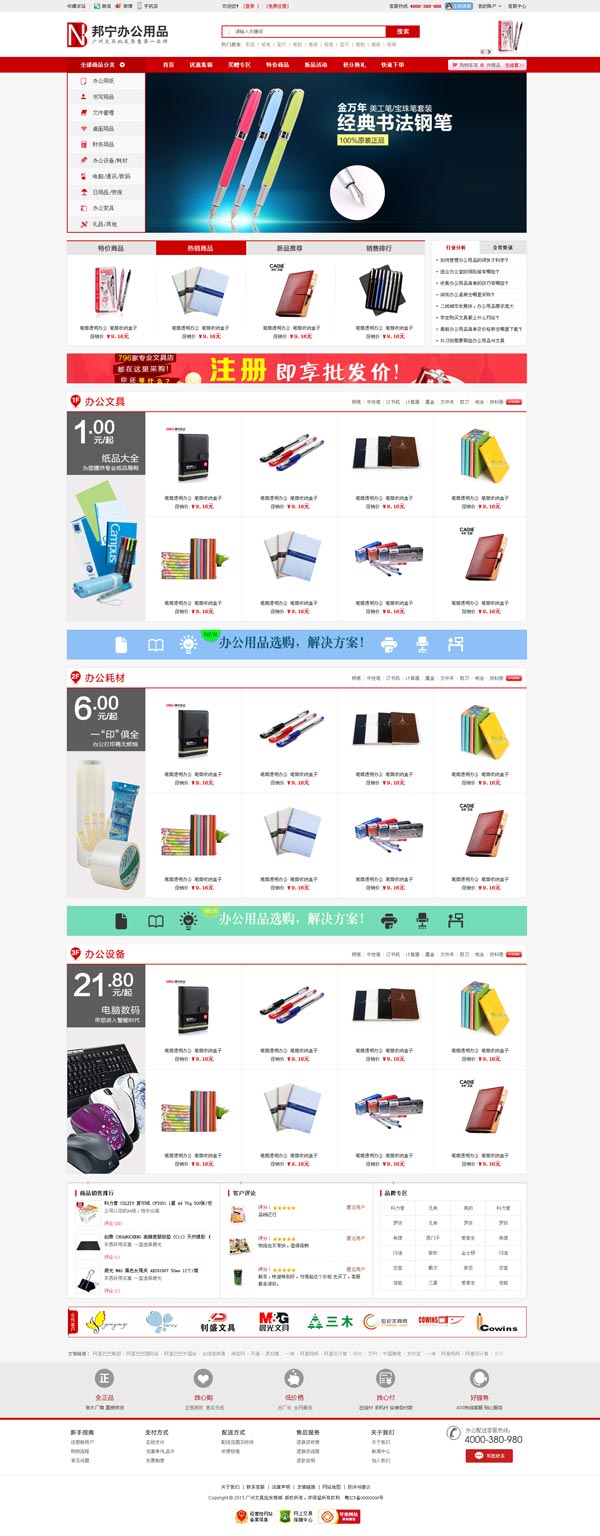Select 快速下单 in the navigation bar
600x1536 pixels.
click(393, 65)
